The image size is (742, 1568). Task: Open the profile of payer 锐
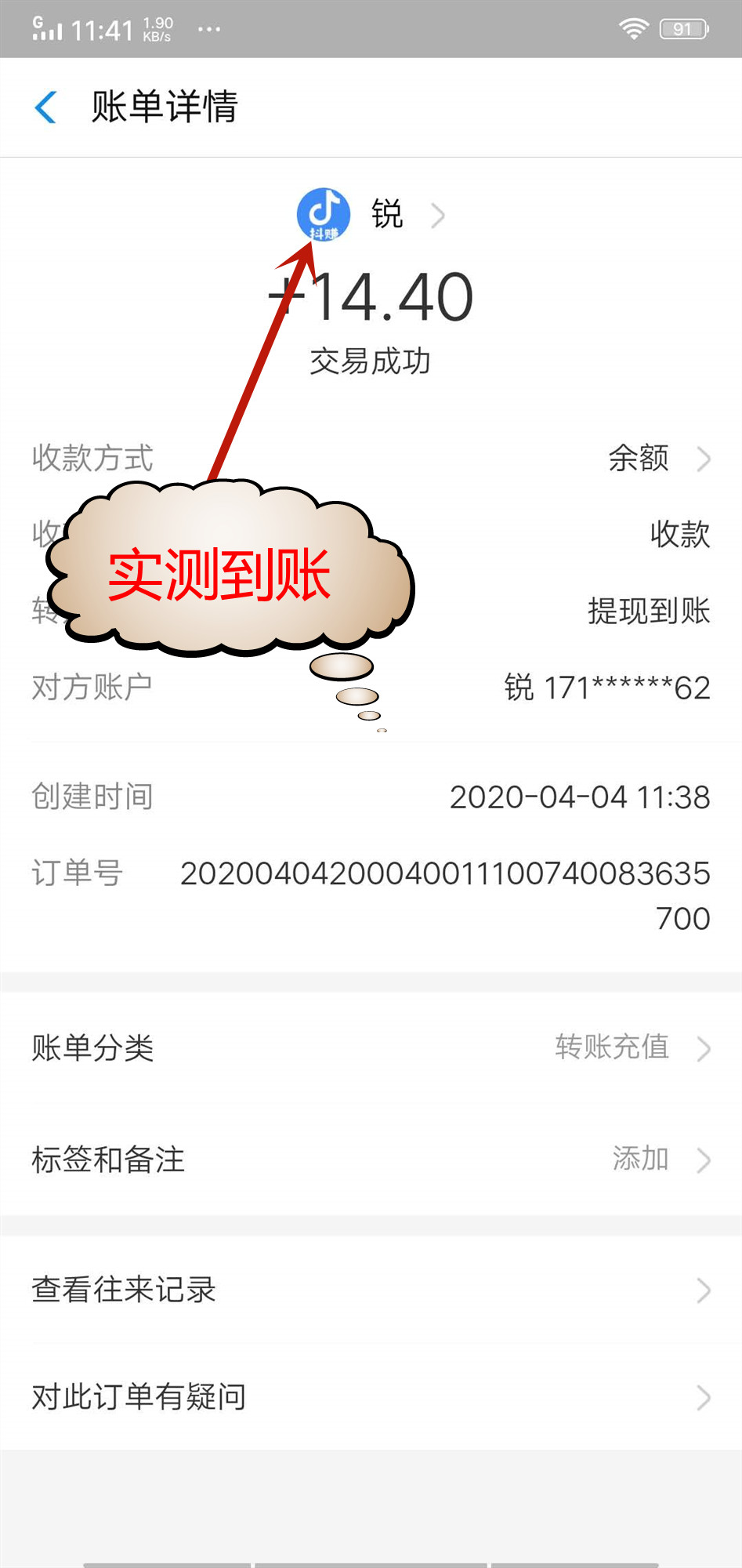(388, 214)
